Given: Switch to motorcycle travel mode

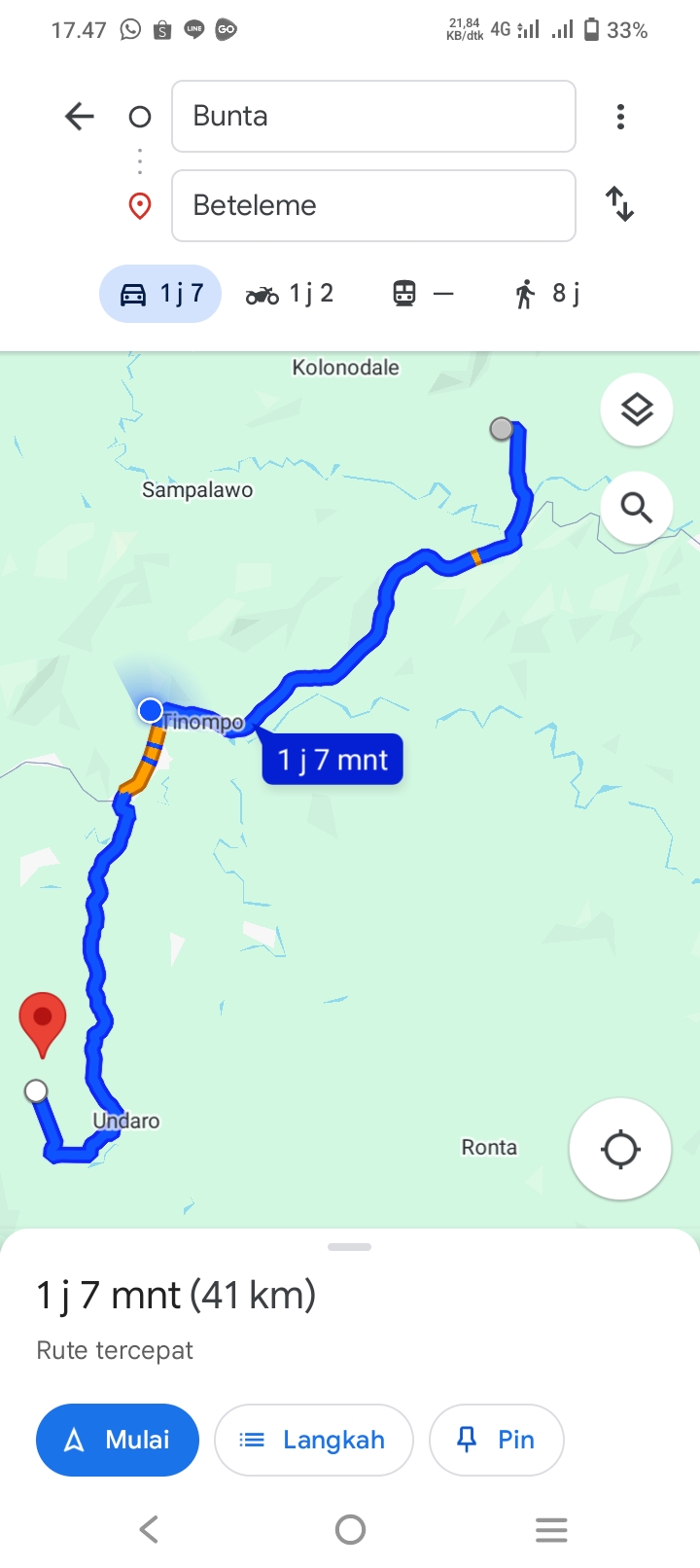Looking at the screenshot, I should click(290, 294).
